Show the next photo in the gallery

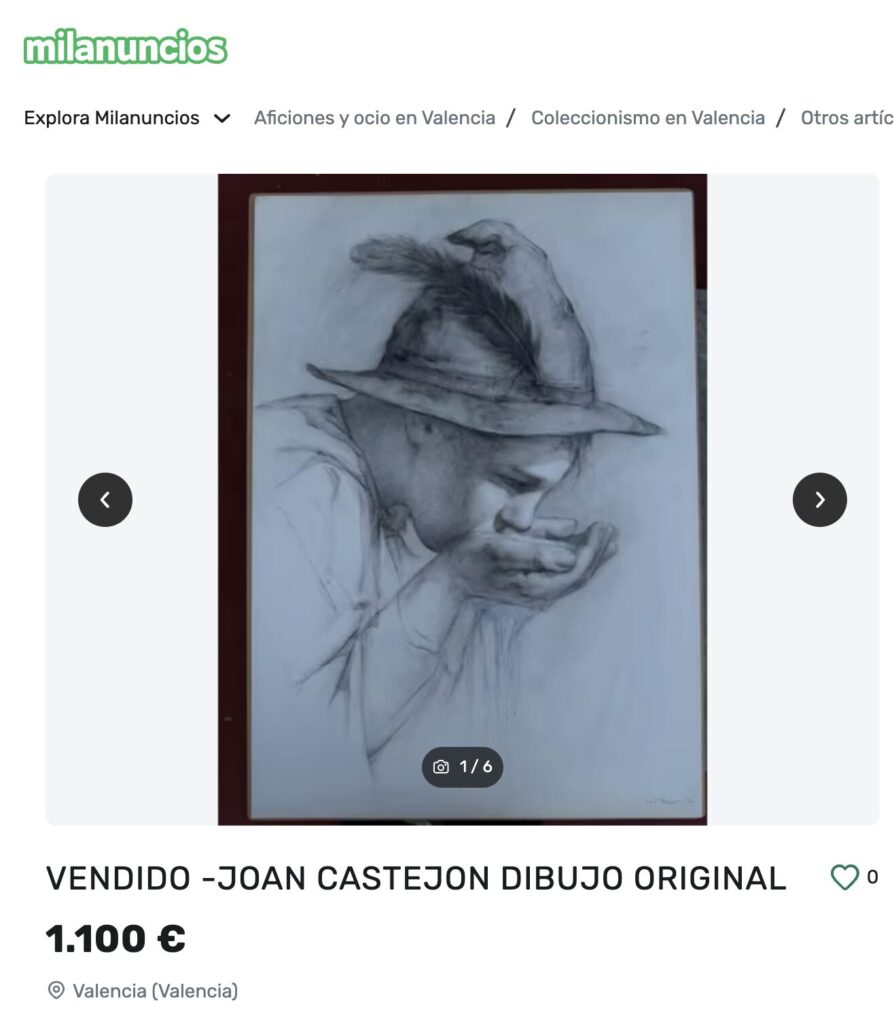coord(819,499)
